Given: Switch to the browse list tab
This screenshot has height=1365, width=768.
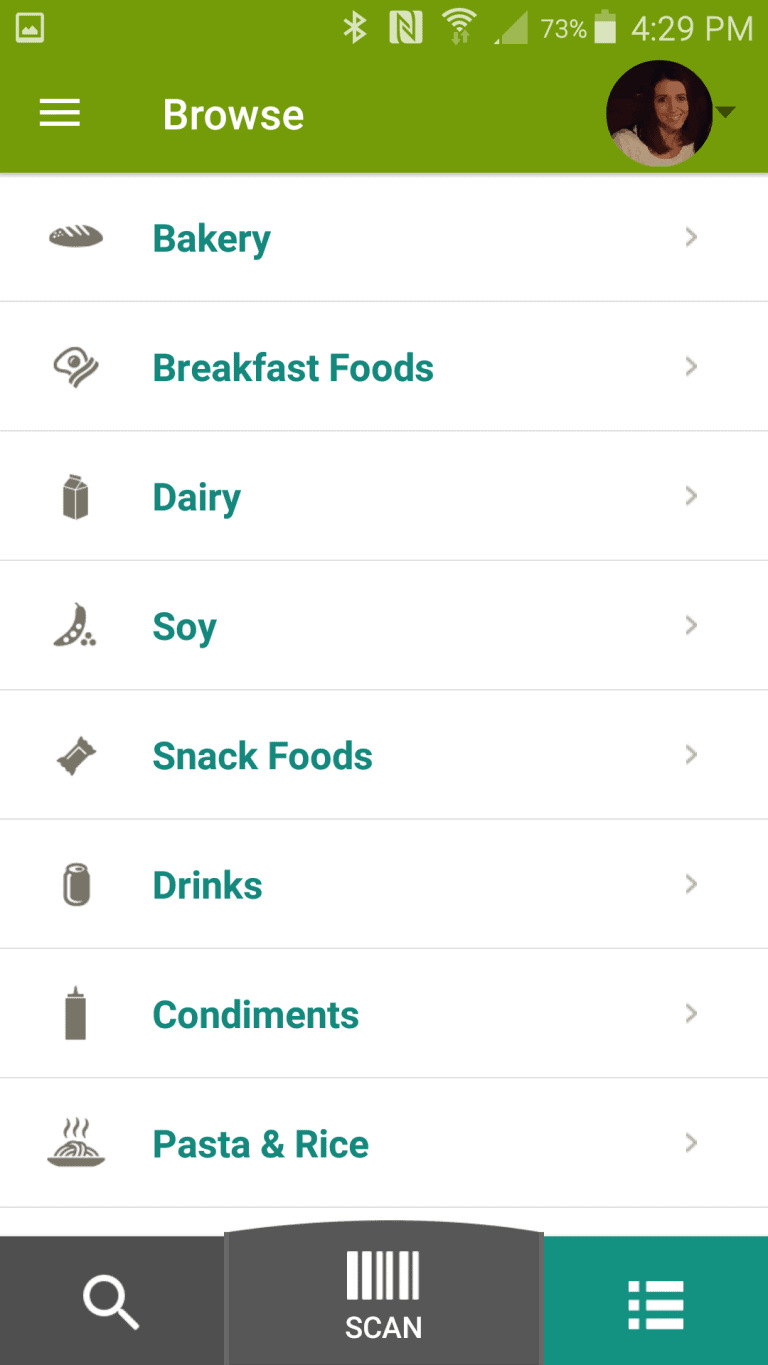Looking at the screenshot, I should tap(655, 1301).
